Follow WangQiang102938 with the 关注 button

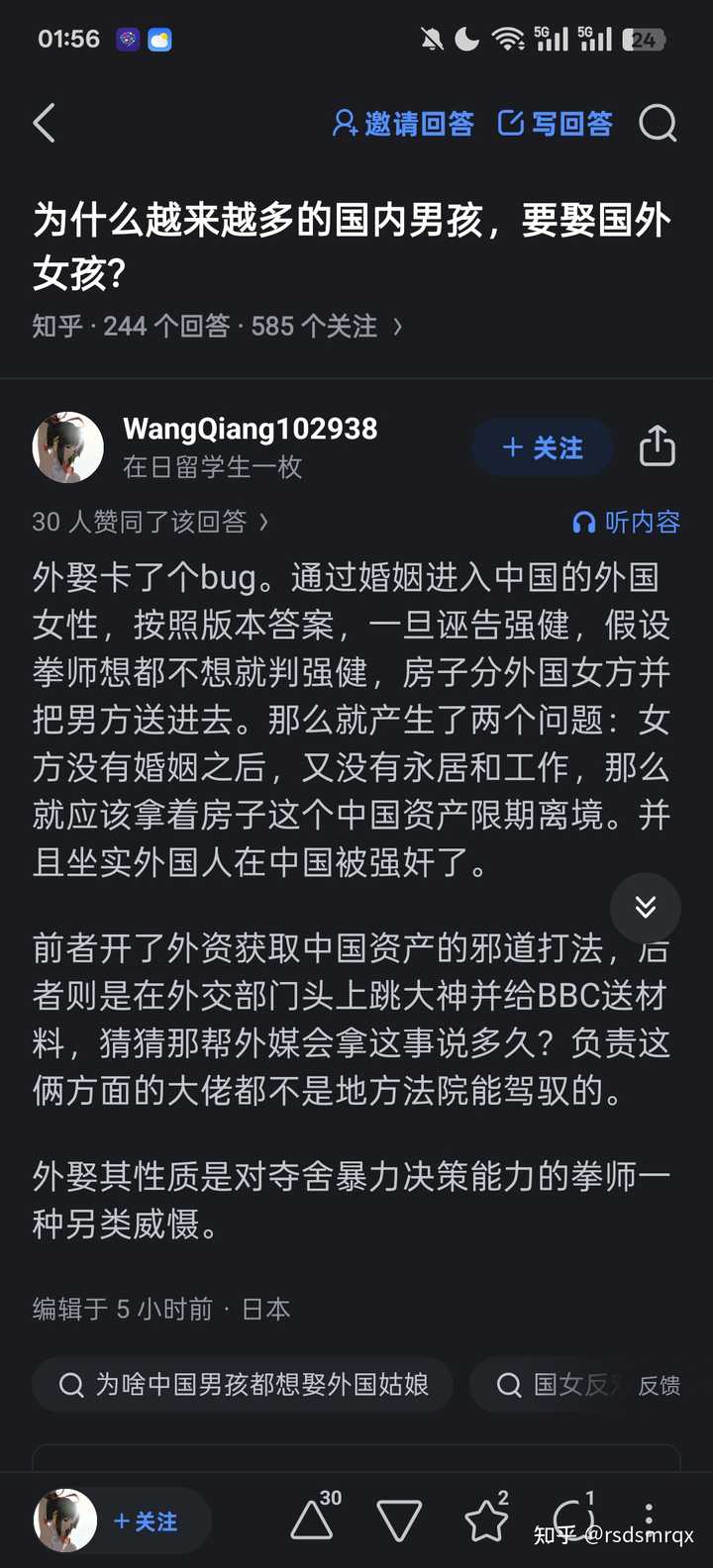[543, 448]
